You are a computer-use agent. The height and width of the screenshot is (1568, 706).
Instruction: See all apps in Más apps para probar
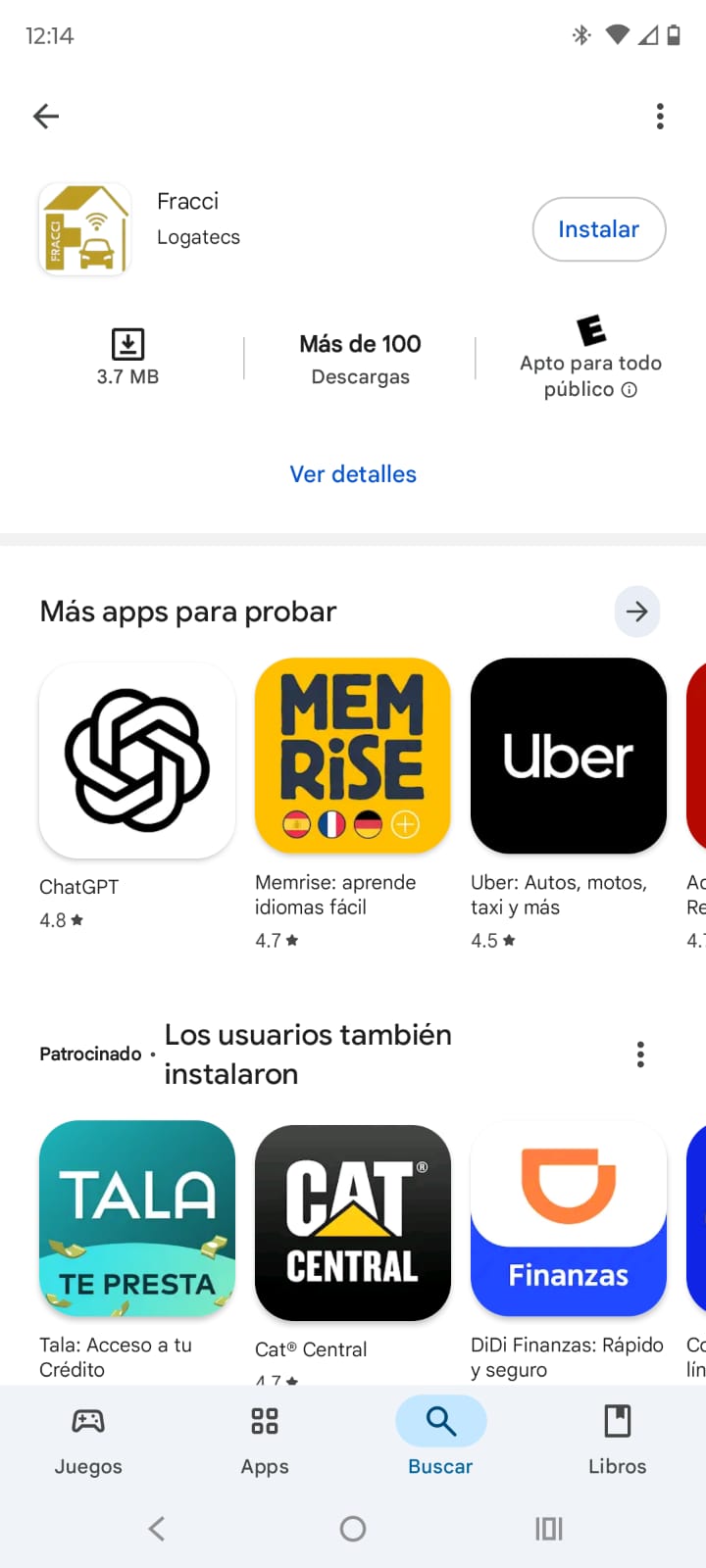(637, 612)
